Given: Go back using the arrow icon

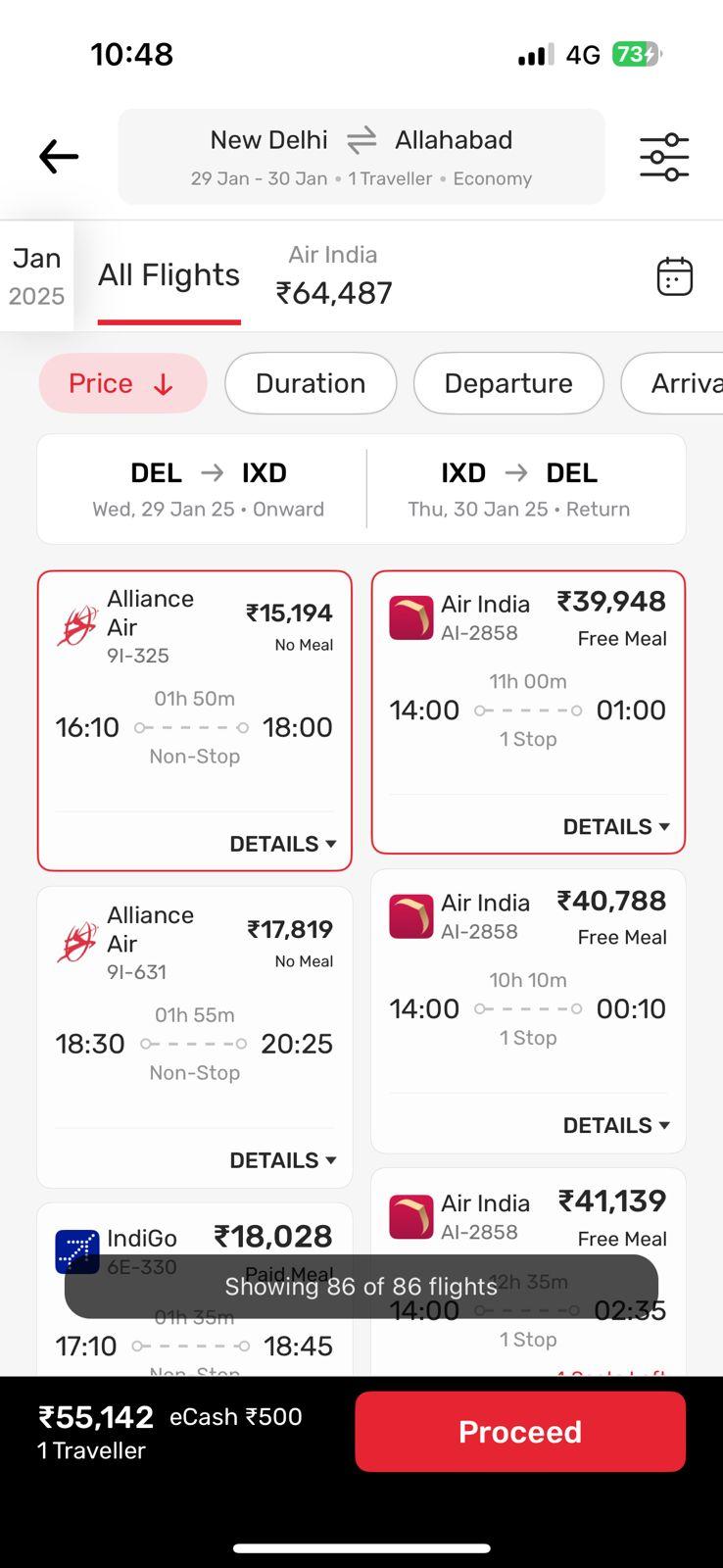Looking at the screenshot, I should 59,157.
